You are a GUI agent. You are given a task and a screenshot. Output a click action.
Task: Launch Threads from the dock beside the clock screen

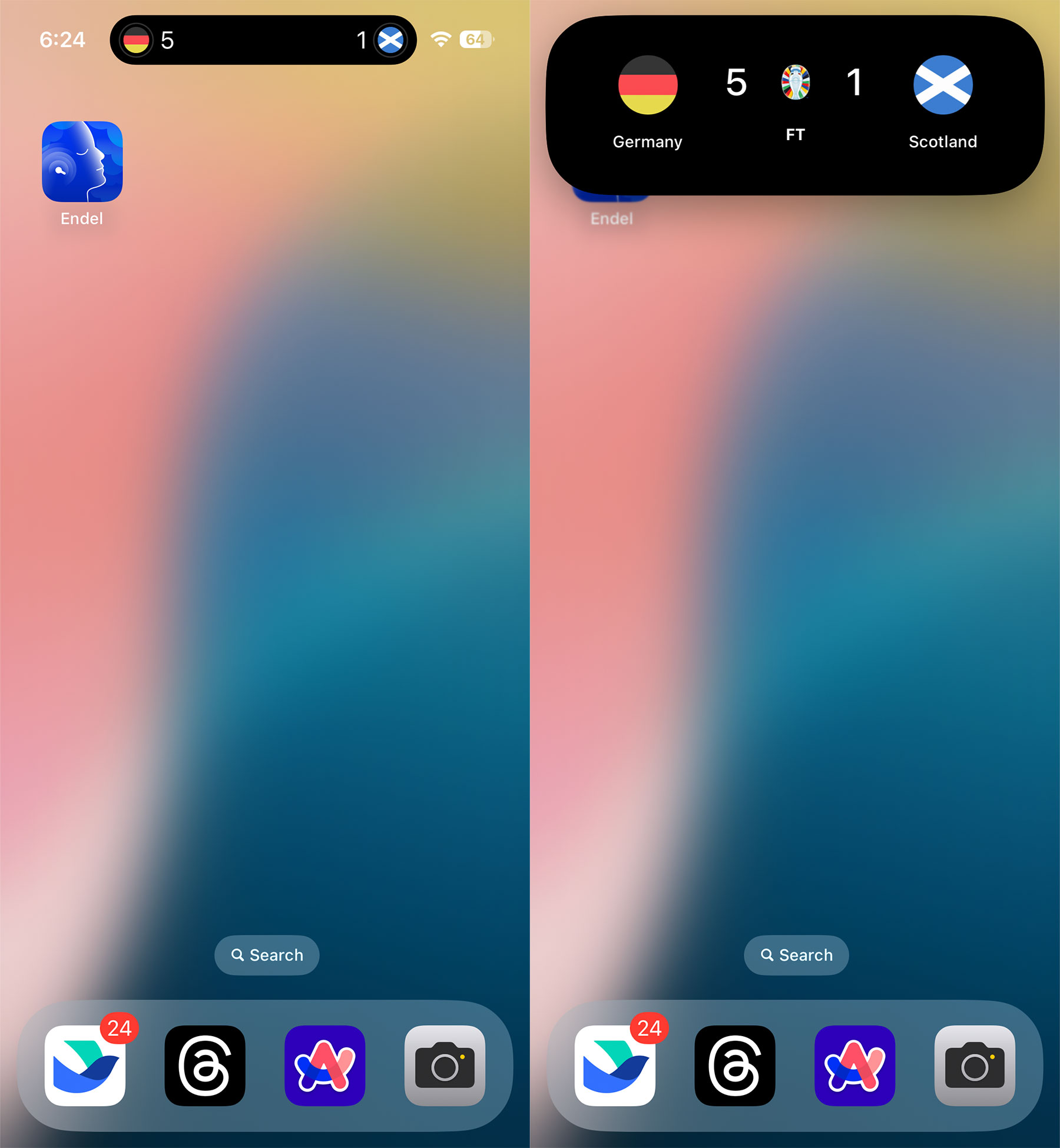pyautogui.click(x=205, y=1066)
